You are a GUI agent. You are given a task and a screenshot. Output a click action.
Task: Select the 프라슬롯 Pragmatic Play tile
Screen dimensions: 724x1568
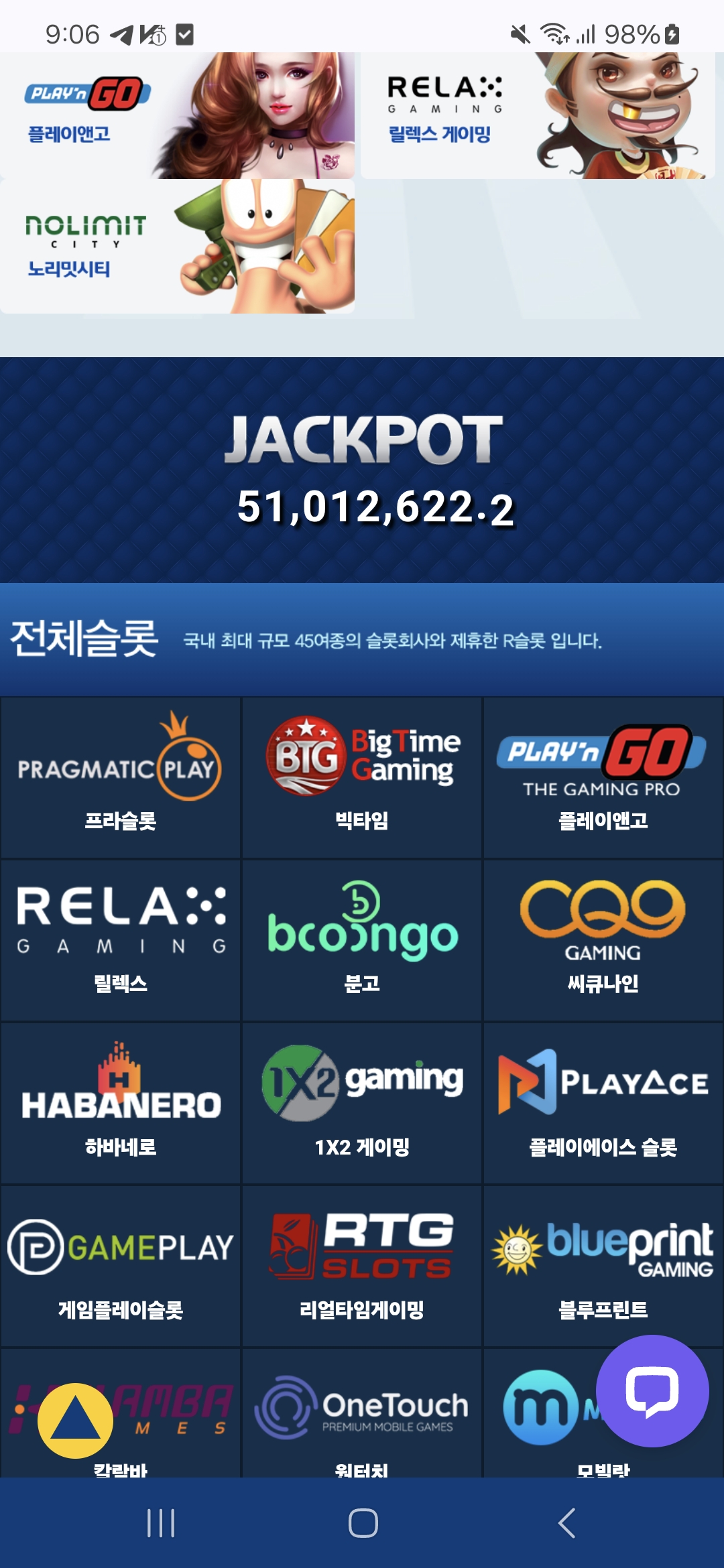pyautogui.click(x=121, y=777)
